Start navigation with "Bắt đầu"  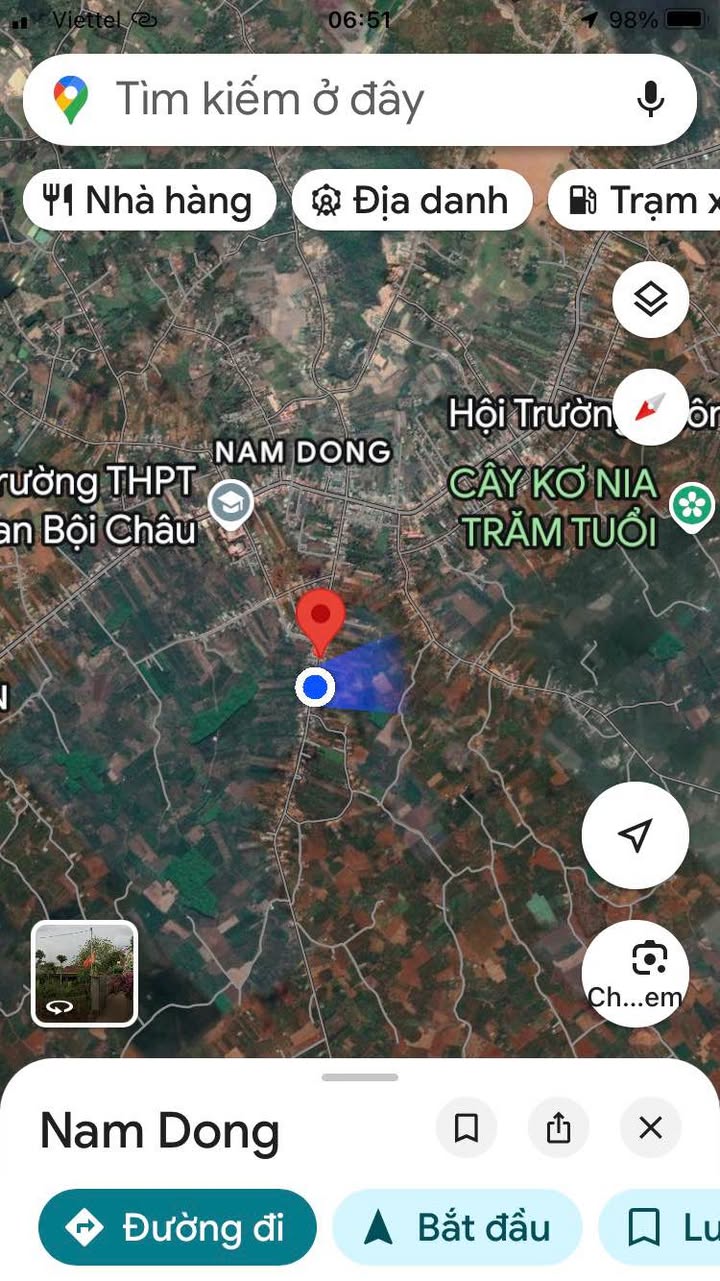457,1227
